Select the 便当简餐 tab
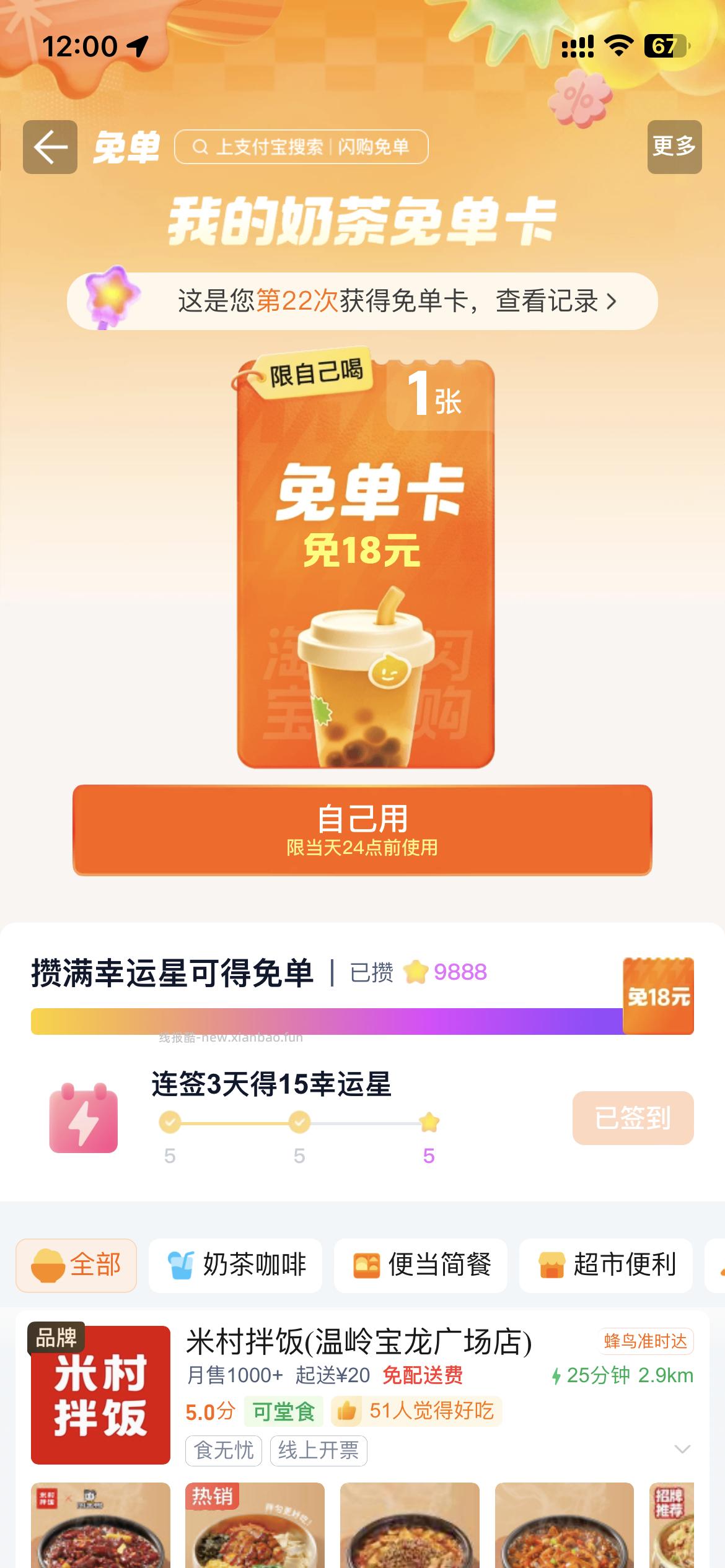 coord(420,1265)
